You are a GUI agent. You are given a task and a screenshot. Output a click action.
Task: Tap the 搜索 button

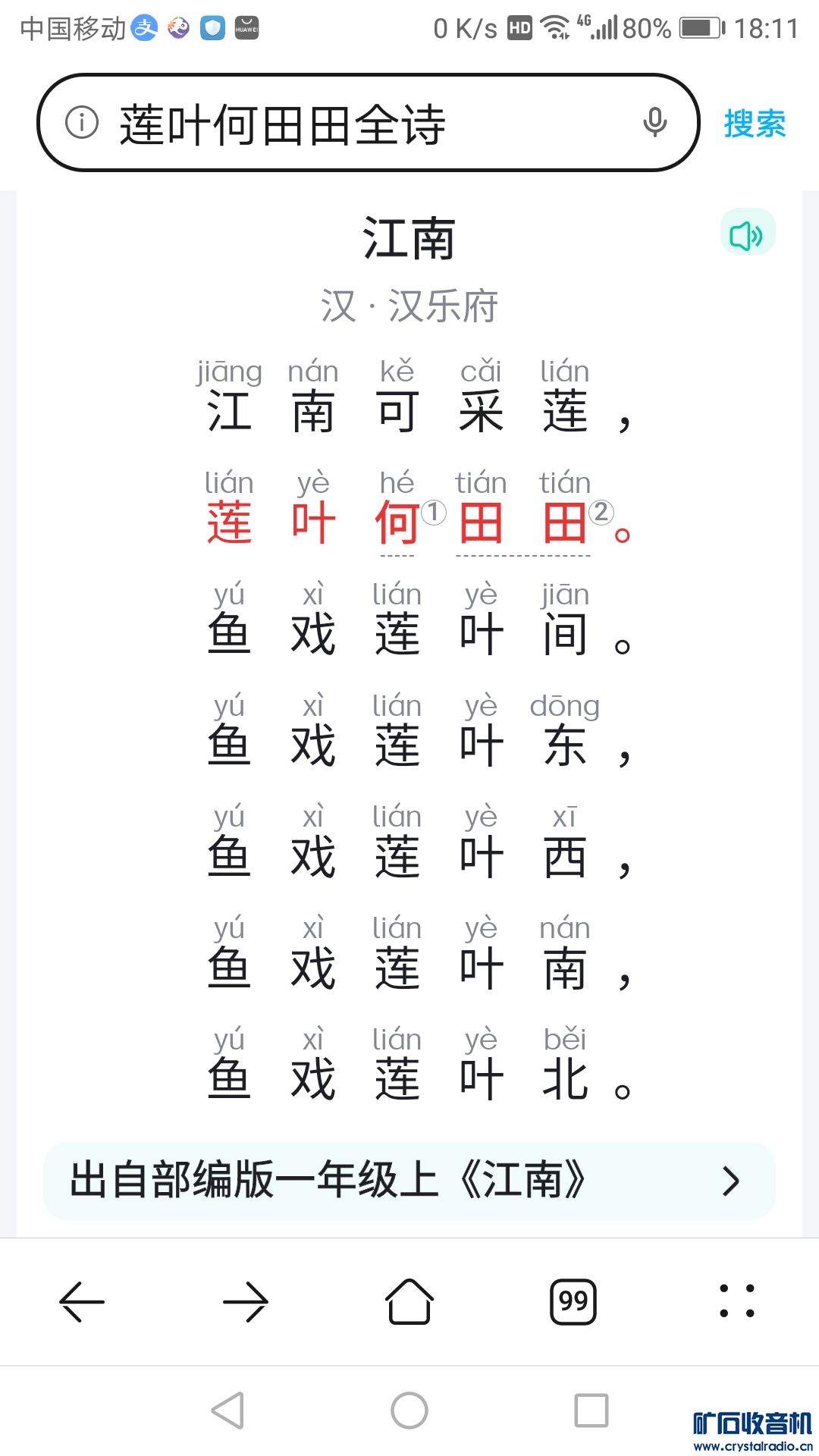[x=755, y=124]
